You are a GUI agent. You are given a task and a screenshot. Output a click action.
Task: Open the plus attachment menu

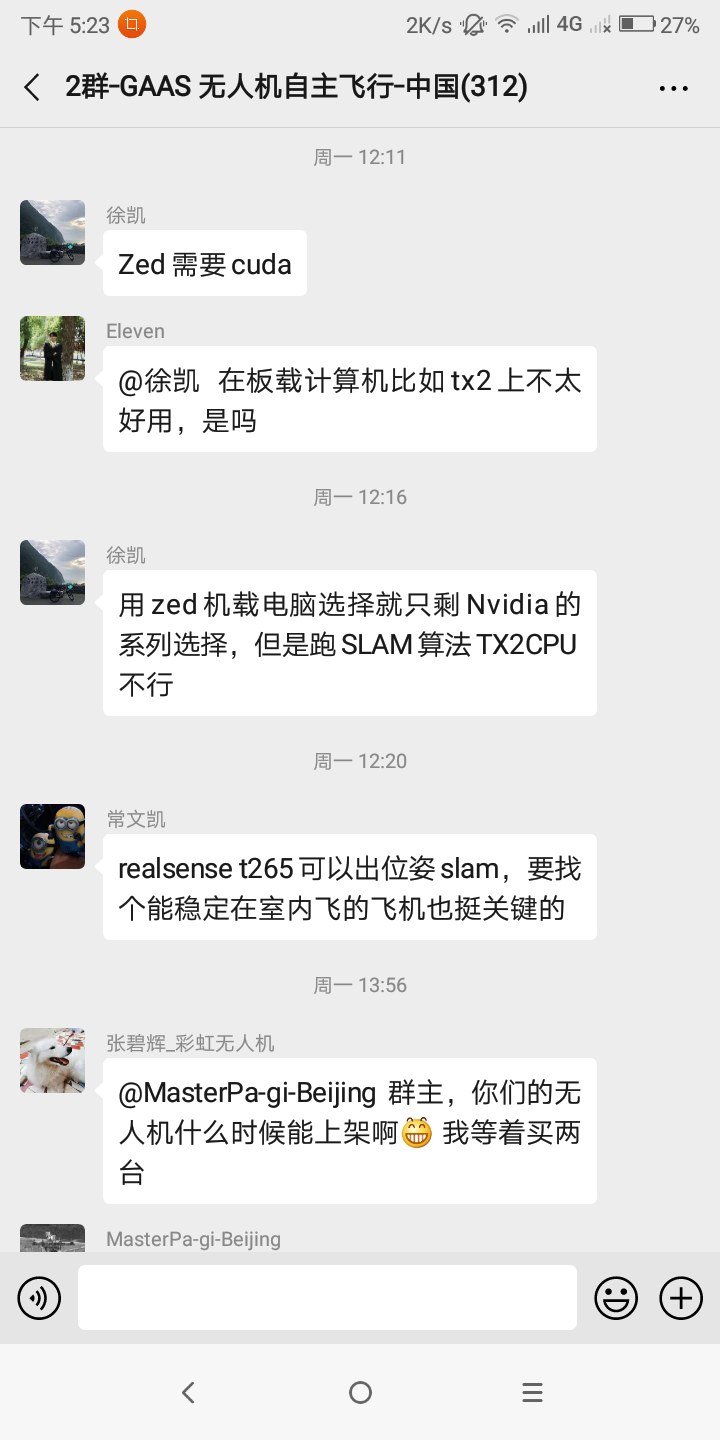681,1298
